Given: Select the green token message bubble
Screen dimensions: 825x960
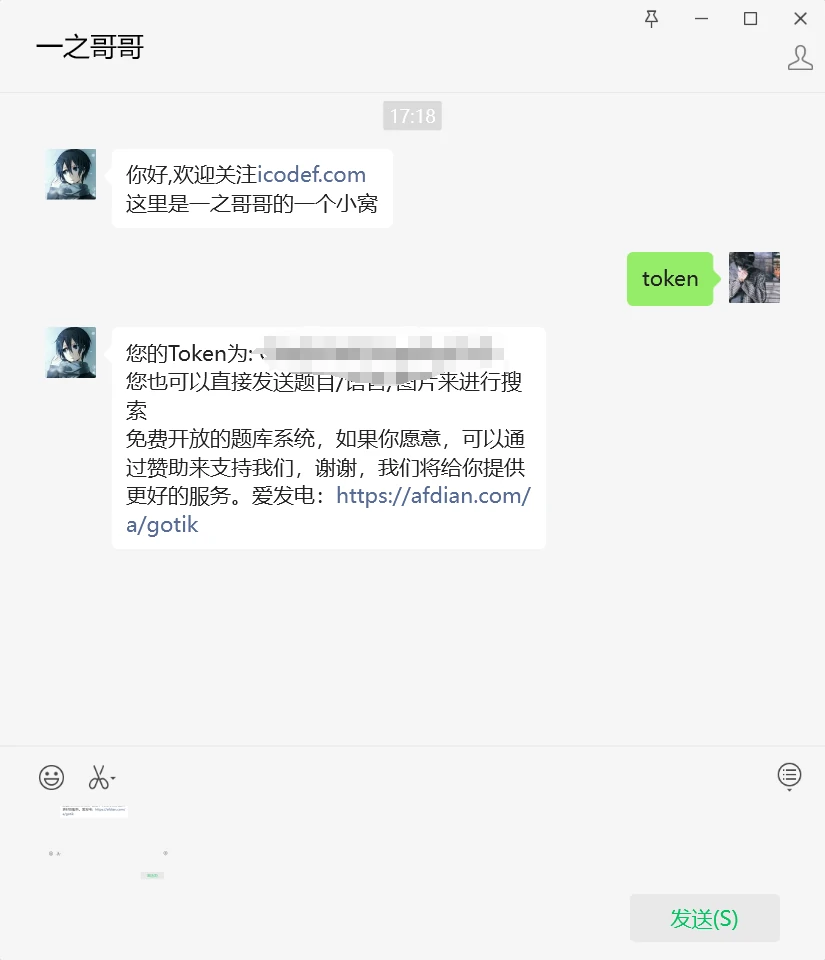Looking at the screenshot, I should tap(670, 278).
